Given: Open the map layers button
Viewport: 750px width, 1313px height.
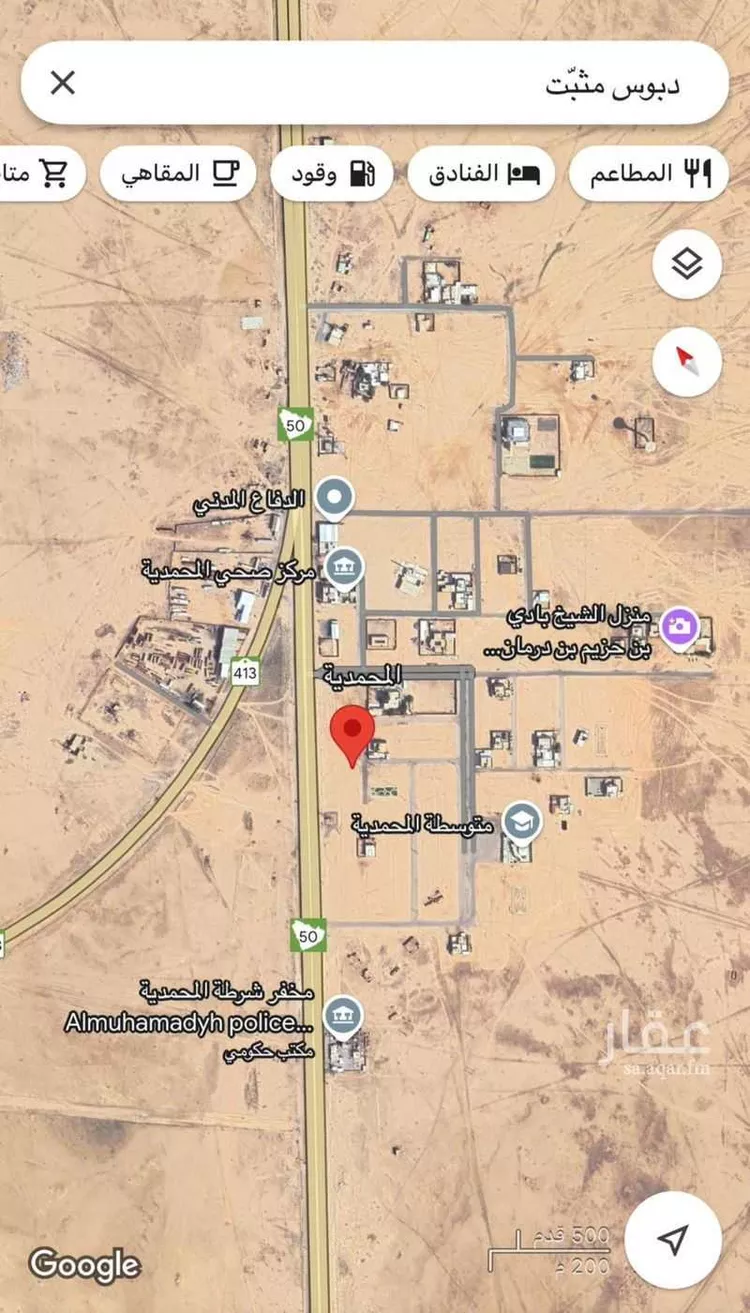Looking at the screenshot, I should (687, 265).
